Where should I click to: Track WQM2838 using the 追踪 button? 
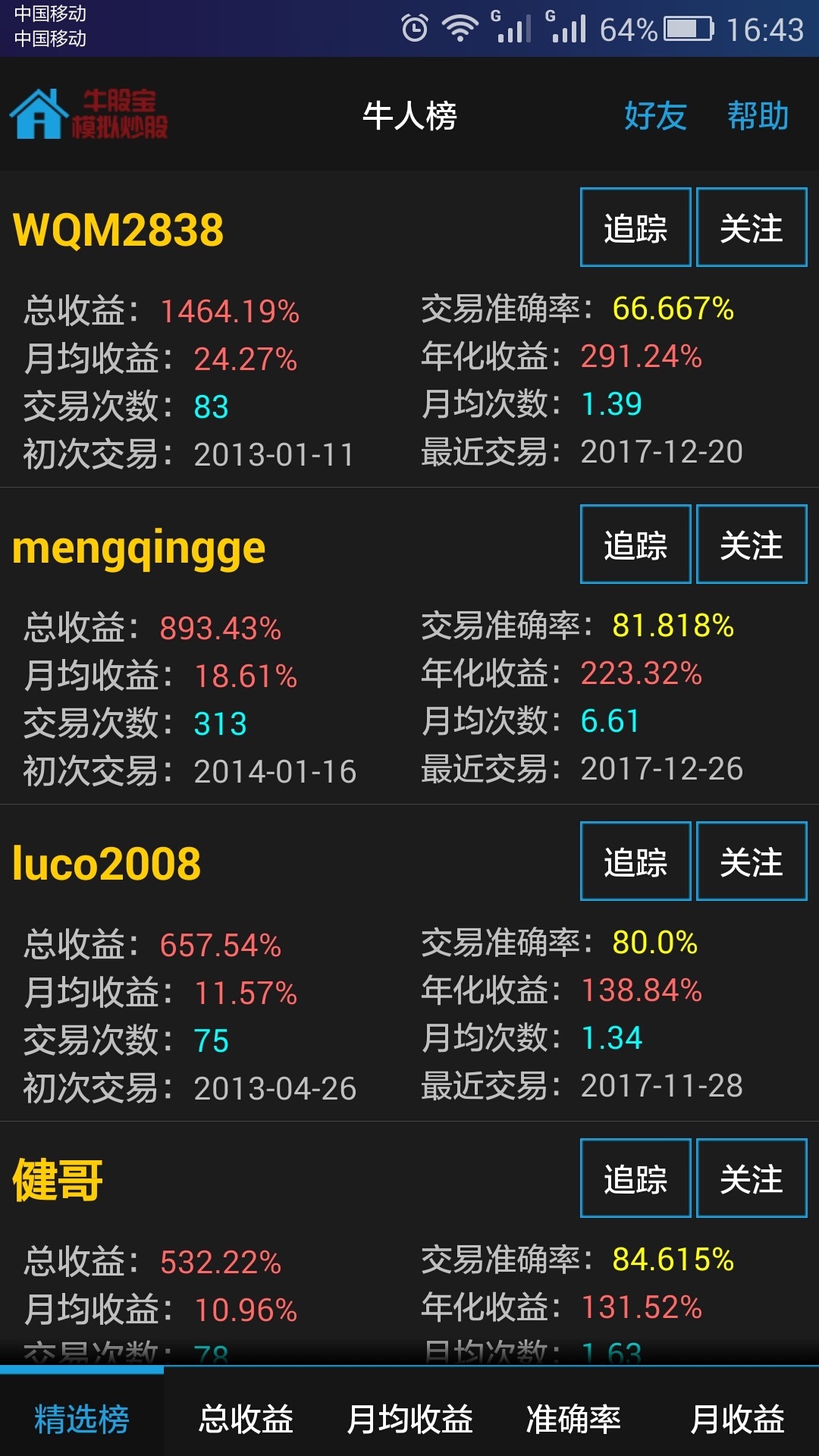pyautogui.click(x=635, y=227)
